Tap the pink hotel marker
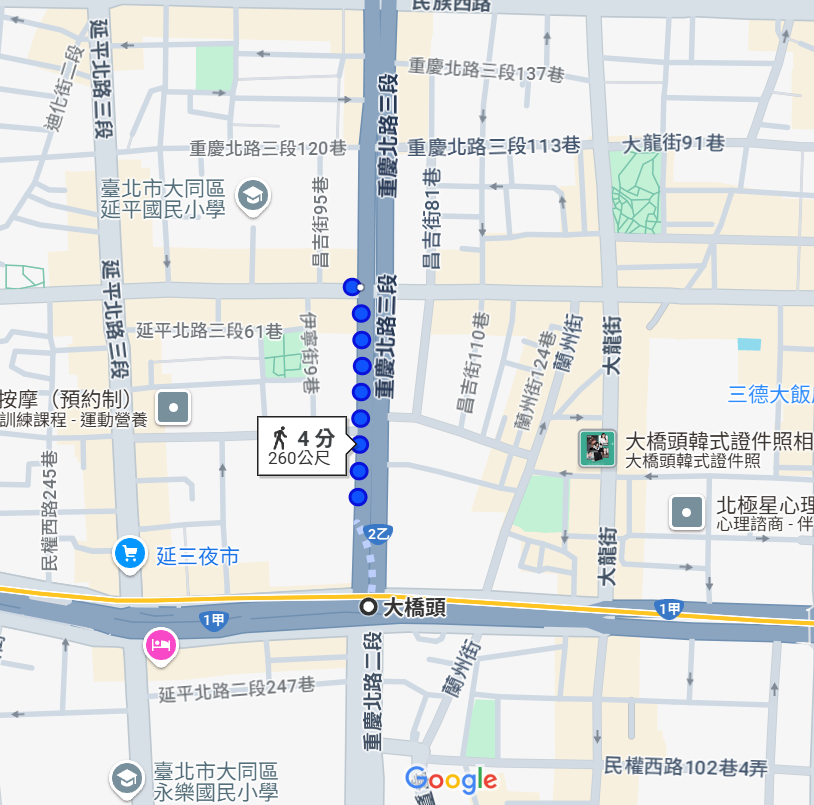 [x=159, y=644]
